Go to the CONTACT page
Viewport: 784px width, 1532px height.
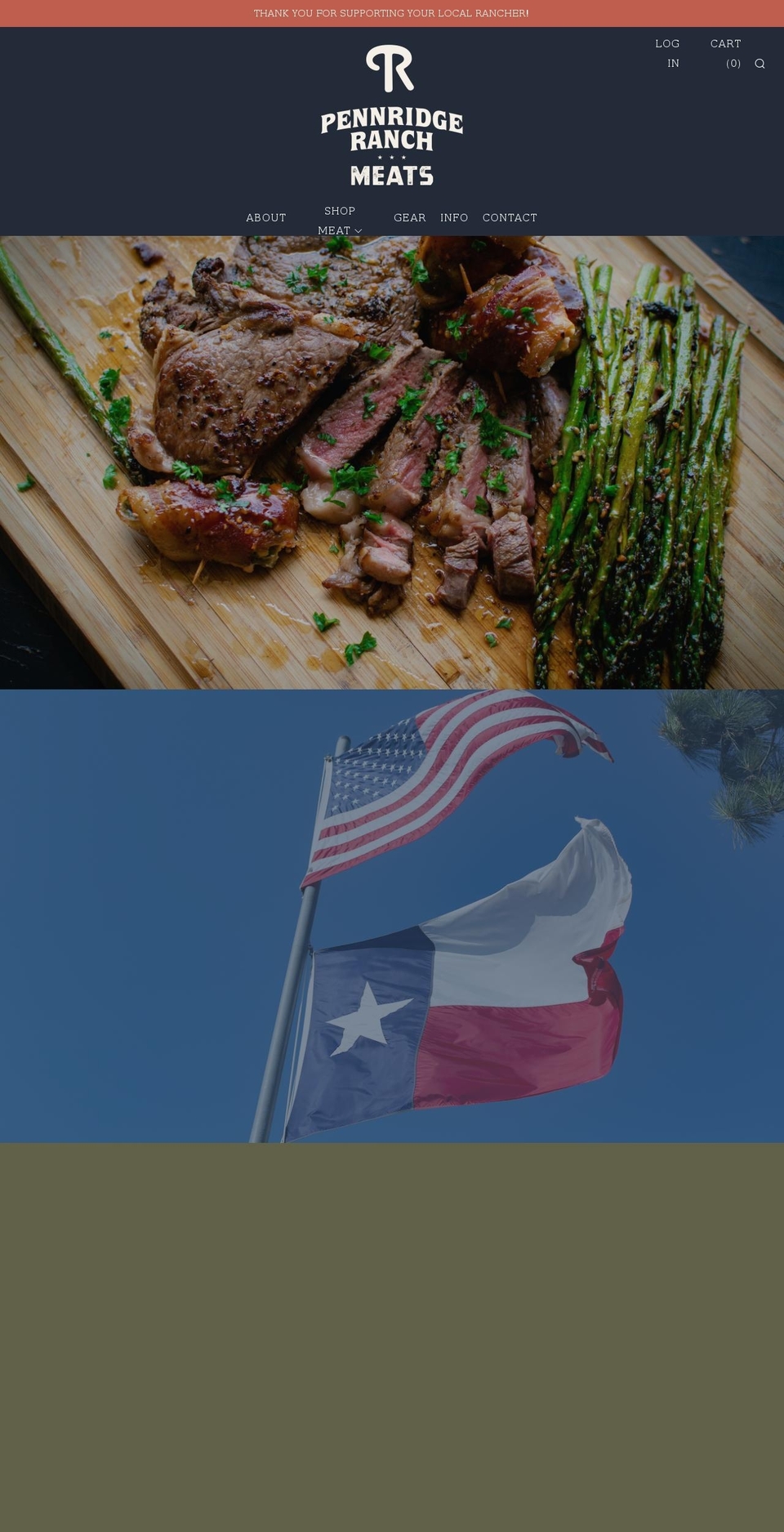tap(510, 217)
